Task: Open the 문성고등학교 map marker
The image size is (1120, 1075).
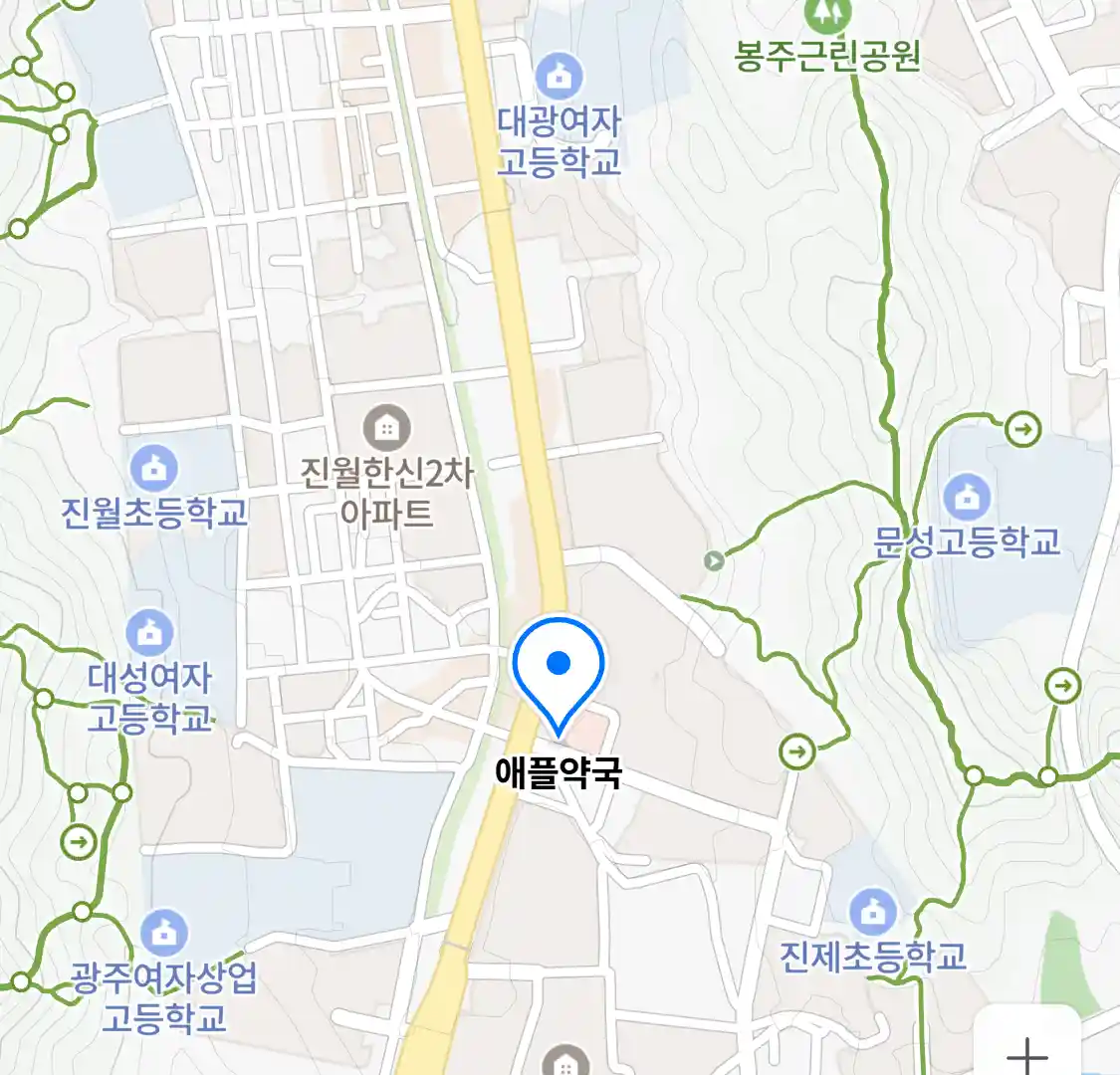Action: tap(966, 496)
